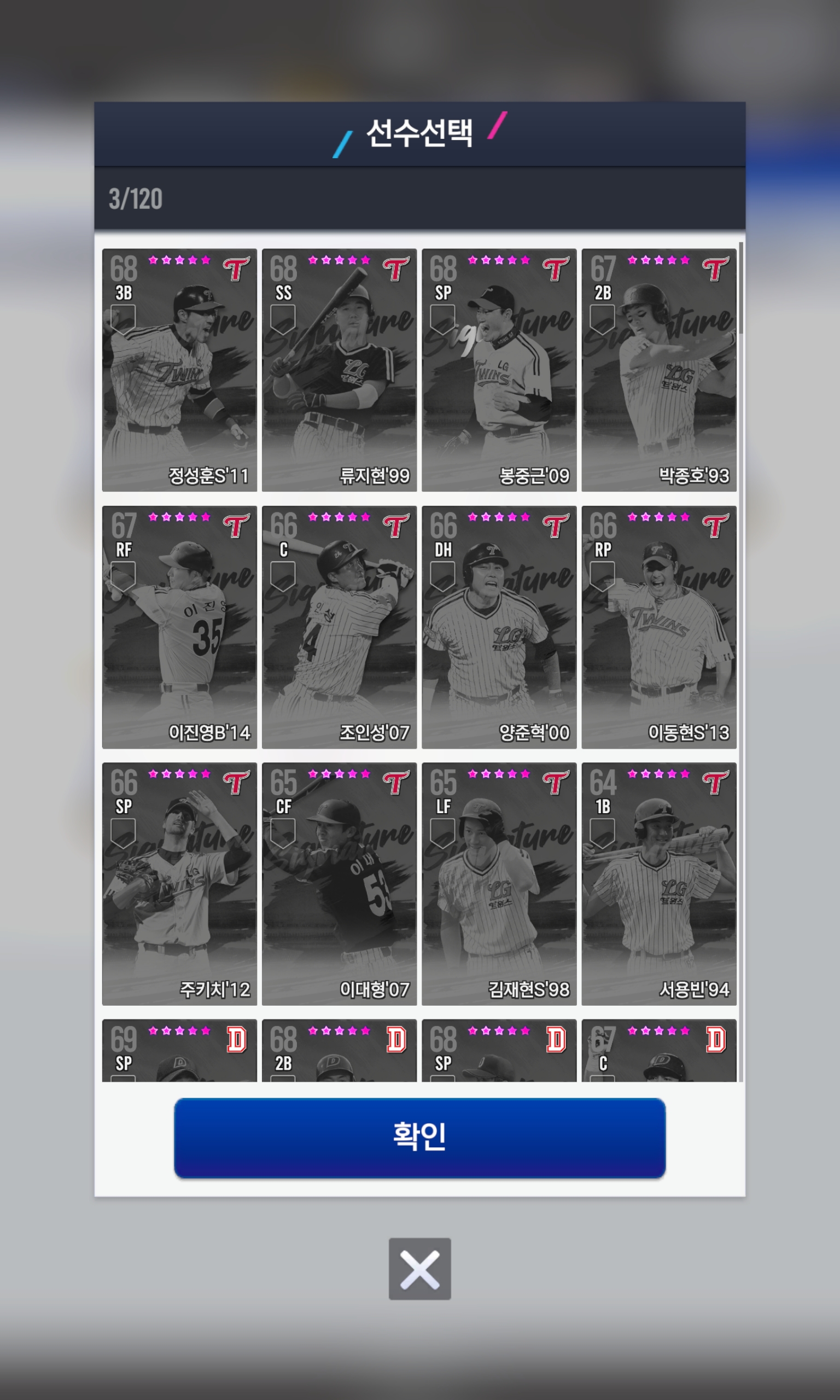Choose the 조인성'07 catcher card
840x1400 pixels.
[x=339, y=626]
